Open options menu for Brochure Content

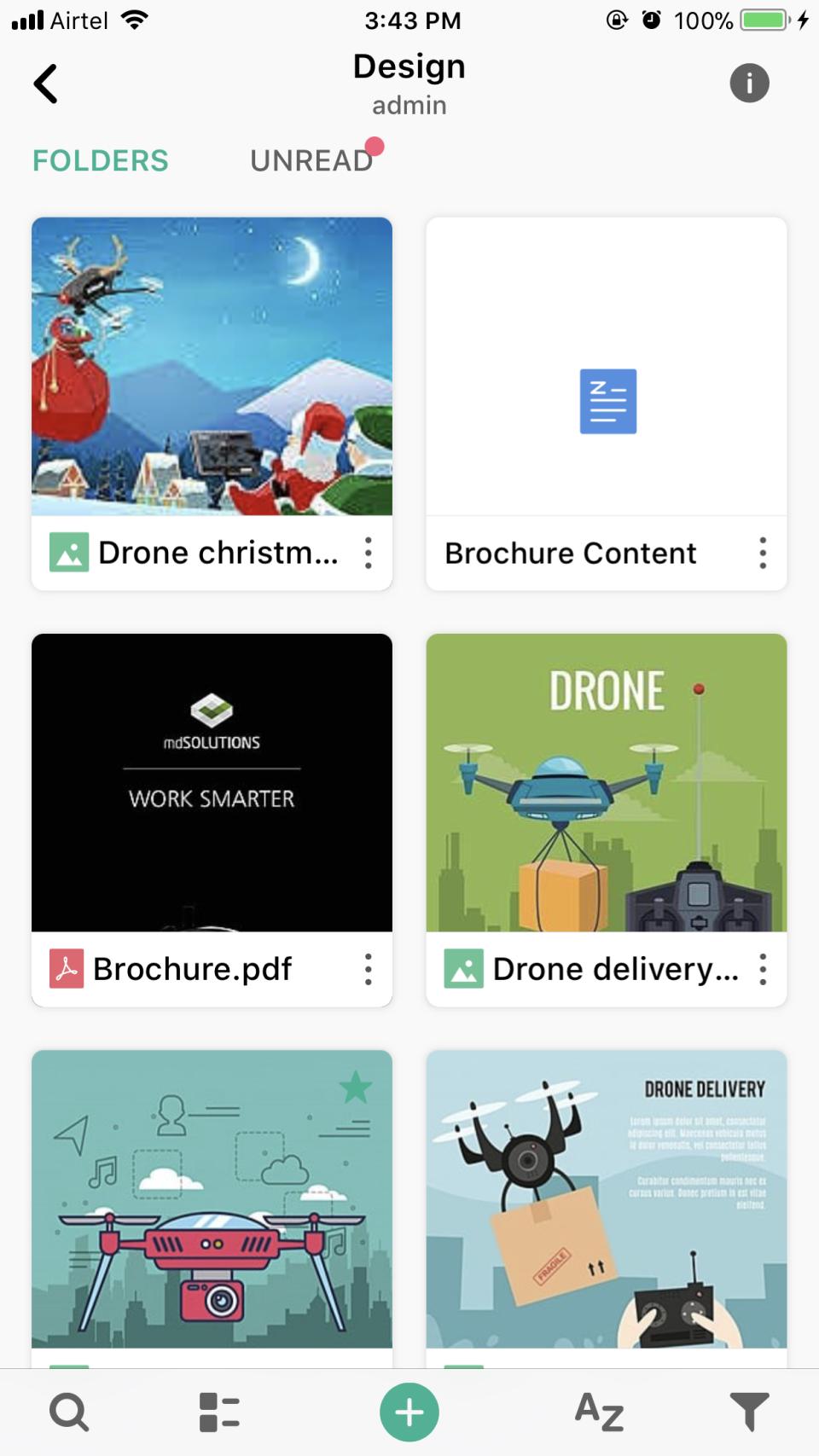pos(763,553)
